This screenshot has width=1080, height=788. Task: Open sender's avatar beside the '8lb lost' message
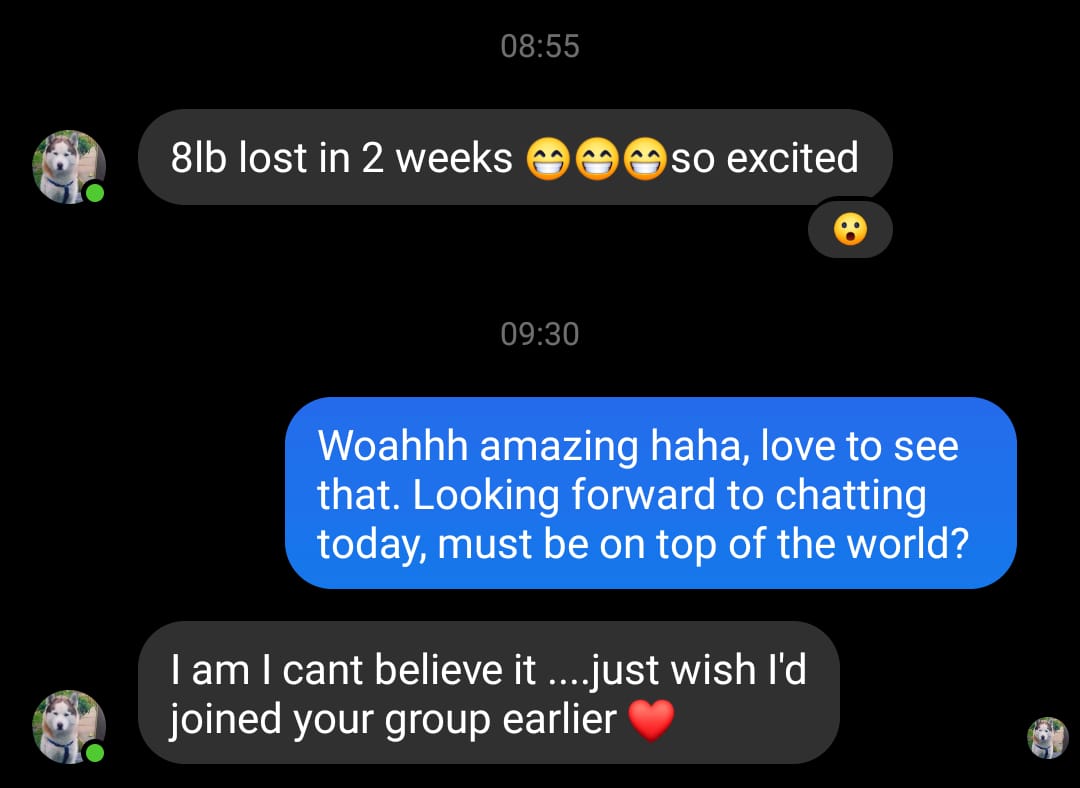[69, 167]
